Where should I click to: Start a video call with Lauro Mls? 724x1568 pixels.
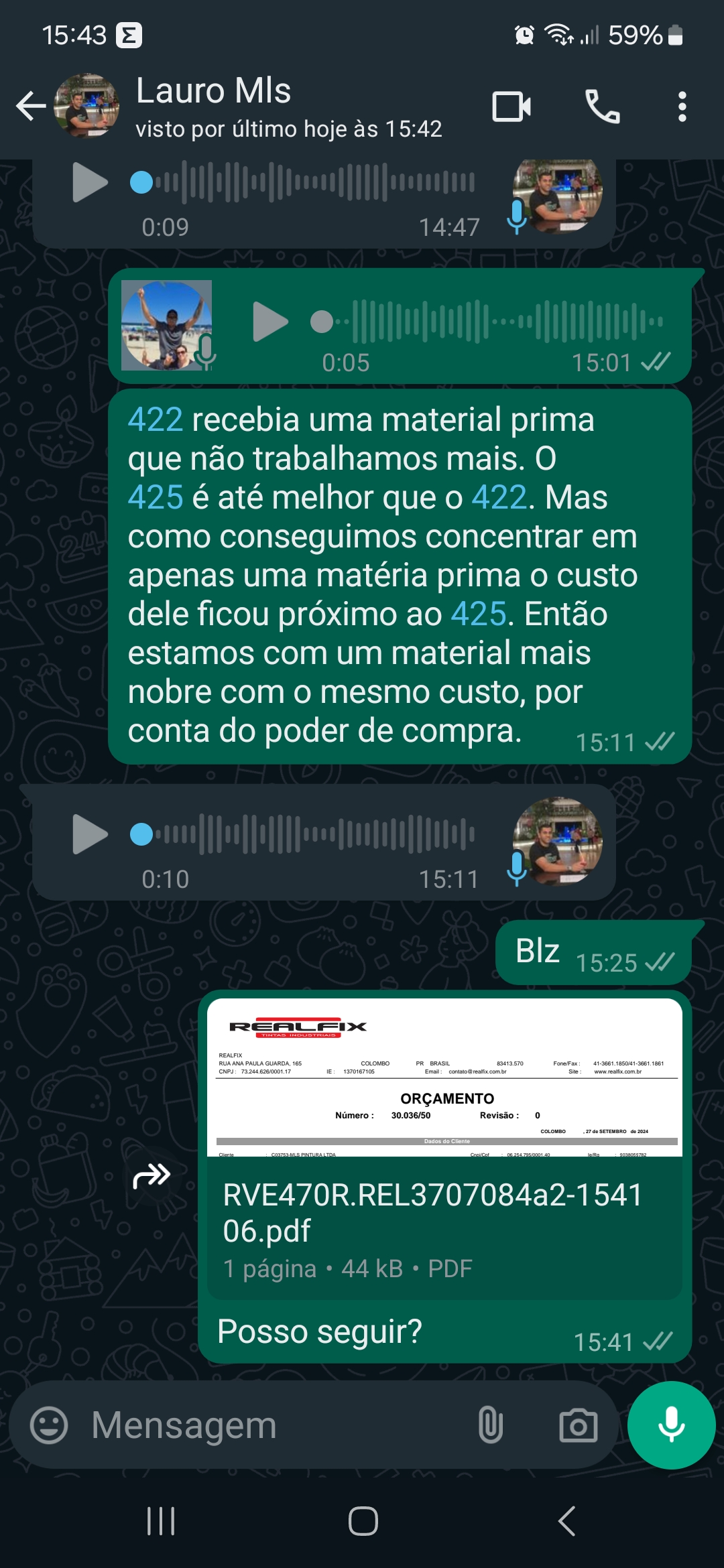point(511,106)
